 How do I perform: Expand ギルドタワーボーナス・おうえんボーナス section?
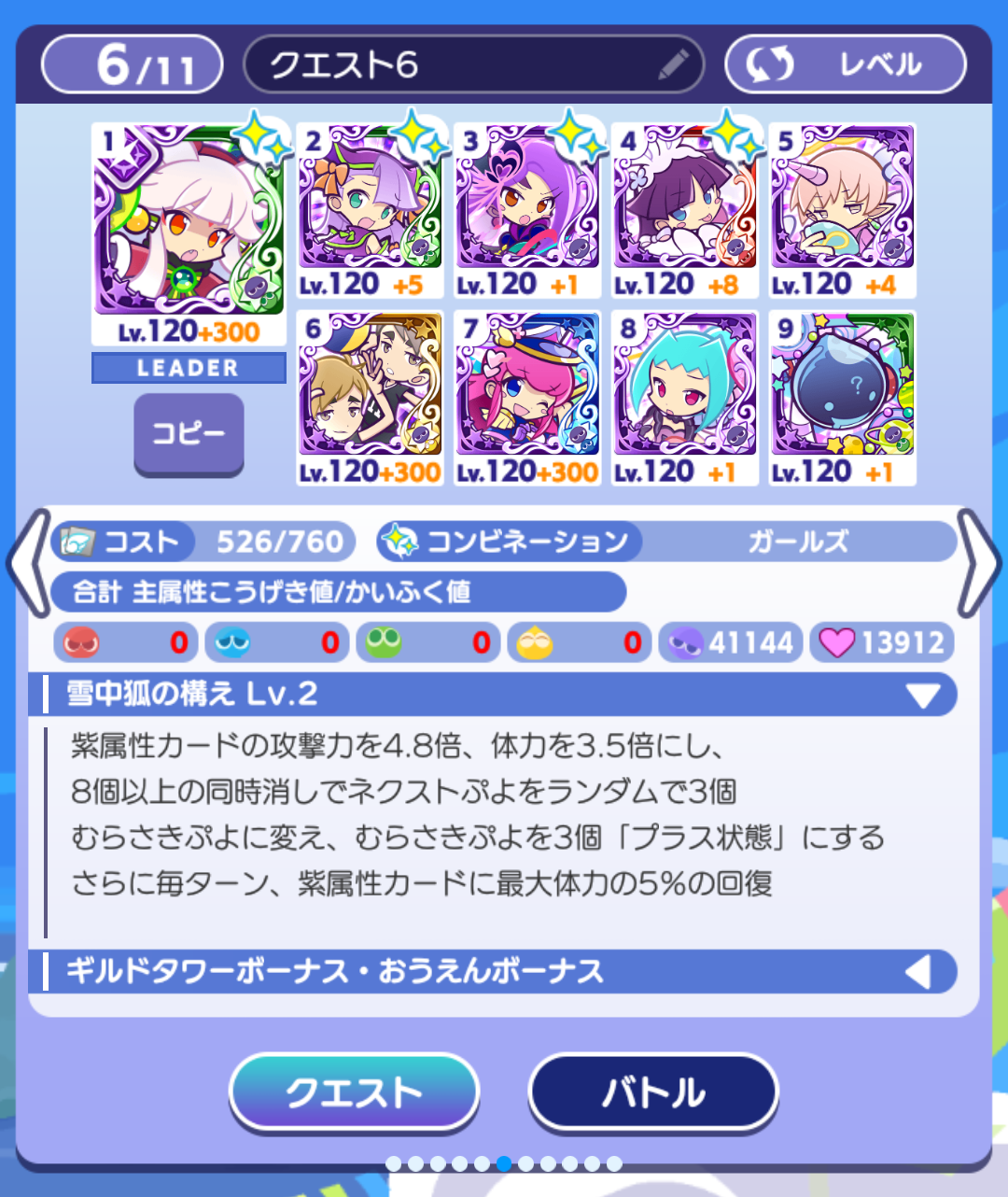pos(918,972)
